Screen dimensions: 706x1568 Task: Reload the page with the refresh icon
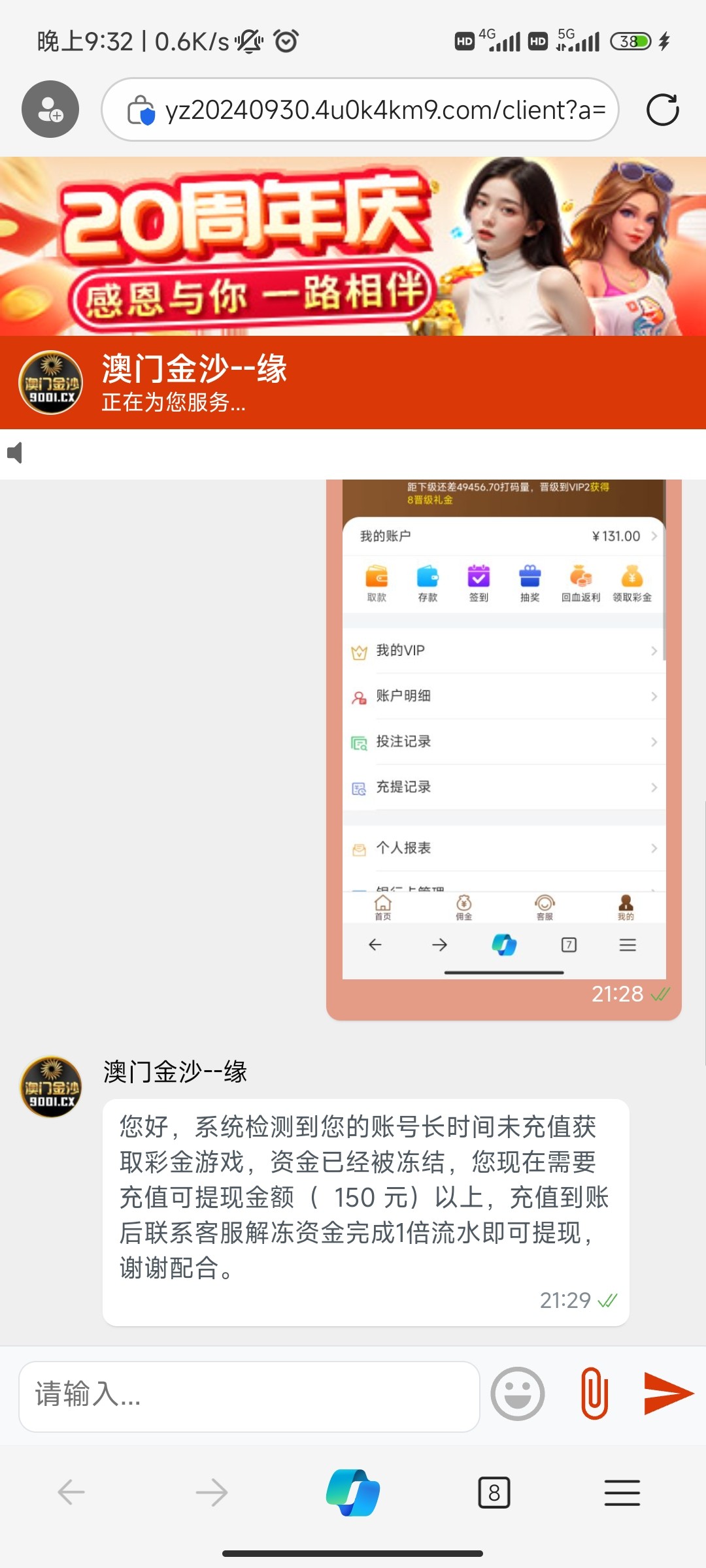[662, 110]
